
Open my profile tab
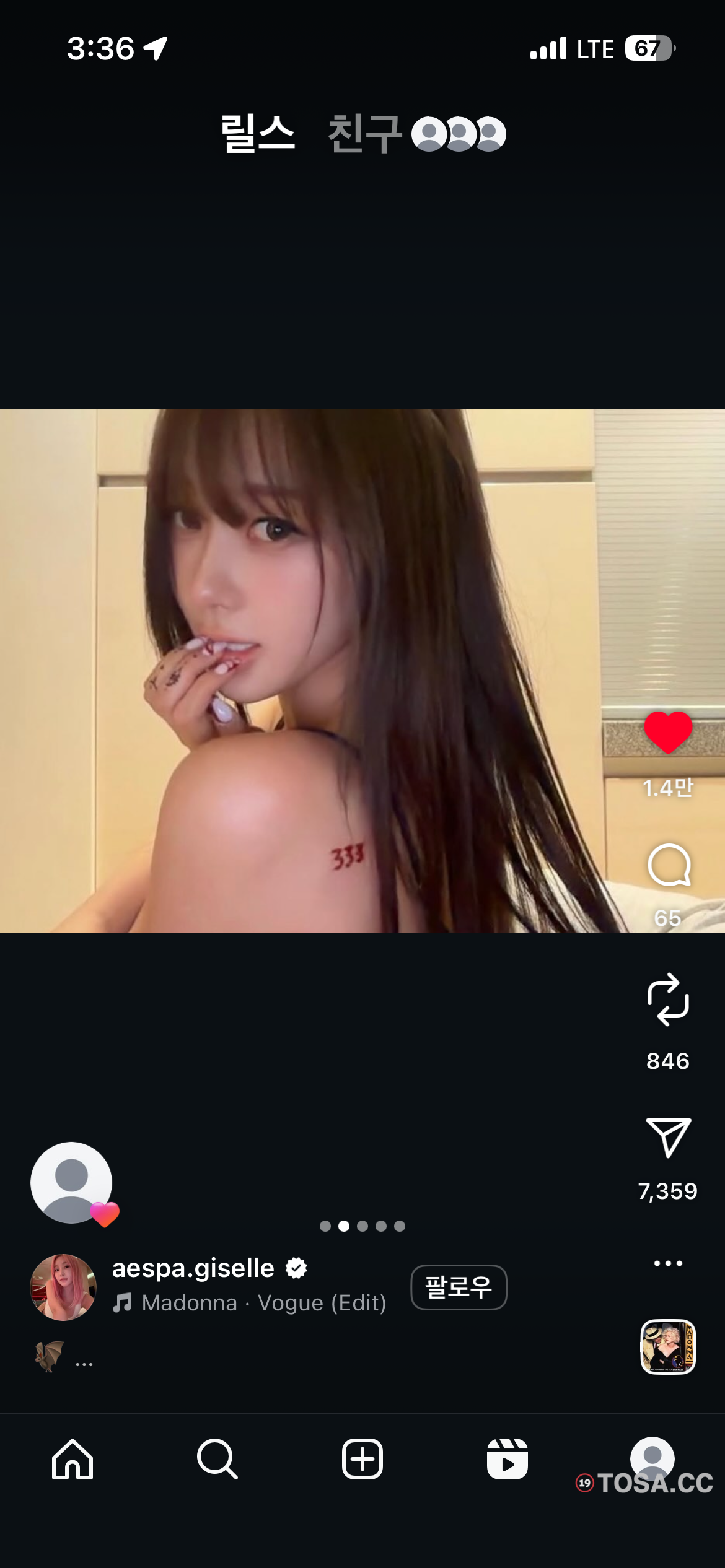[652, 1458]
